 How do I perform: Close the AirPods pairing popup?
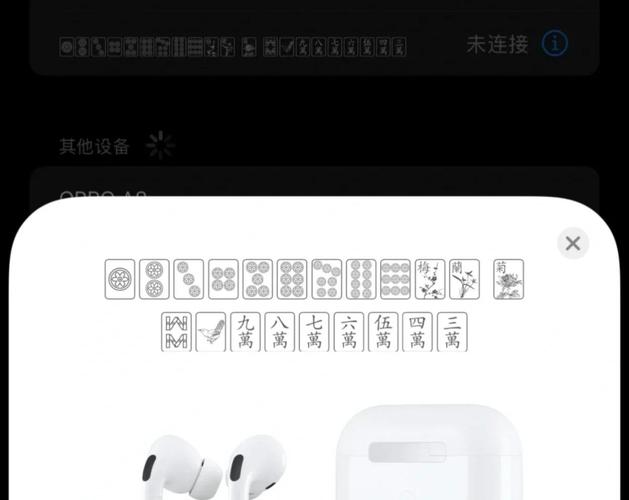572,243
